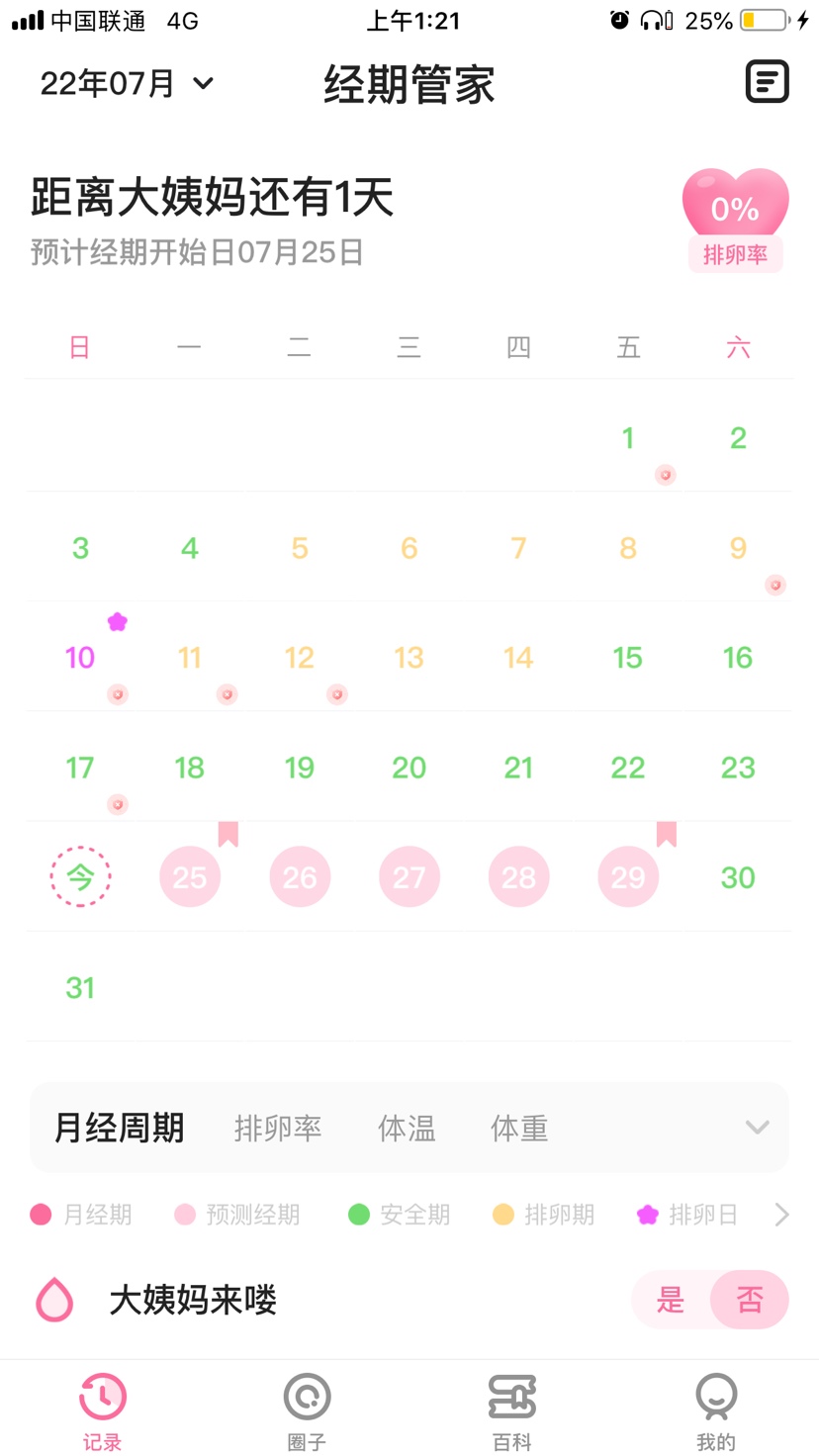Switch to the 月经周期 tab
This screenshot has width=819, height=1456.
119,1128
